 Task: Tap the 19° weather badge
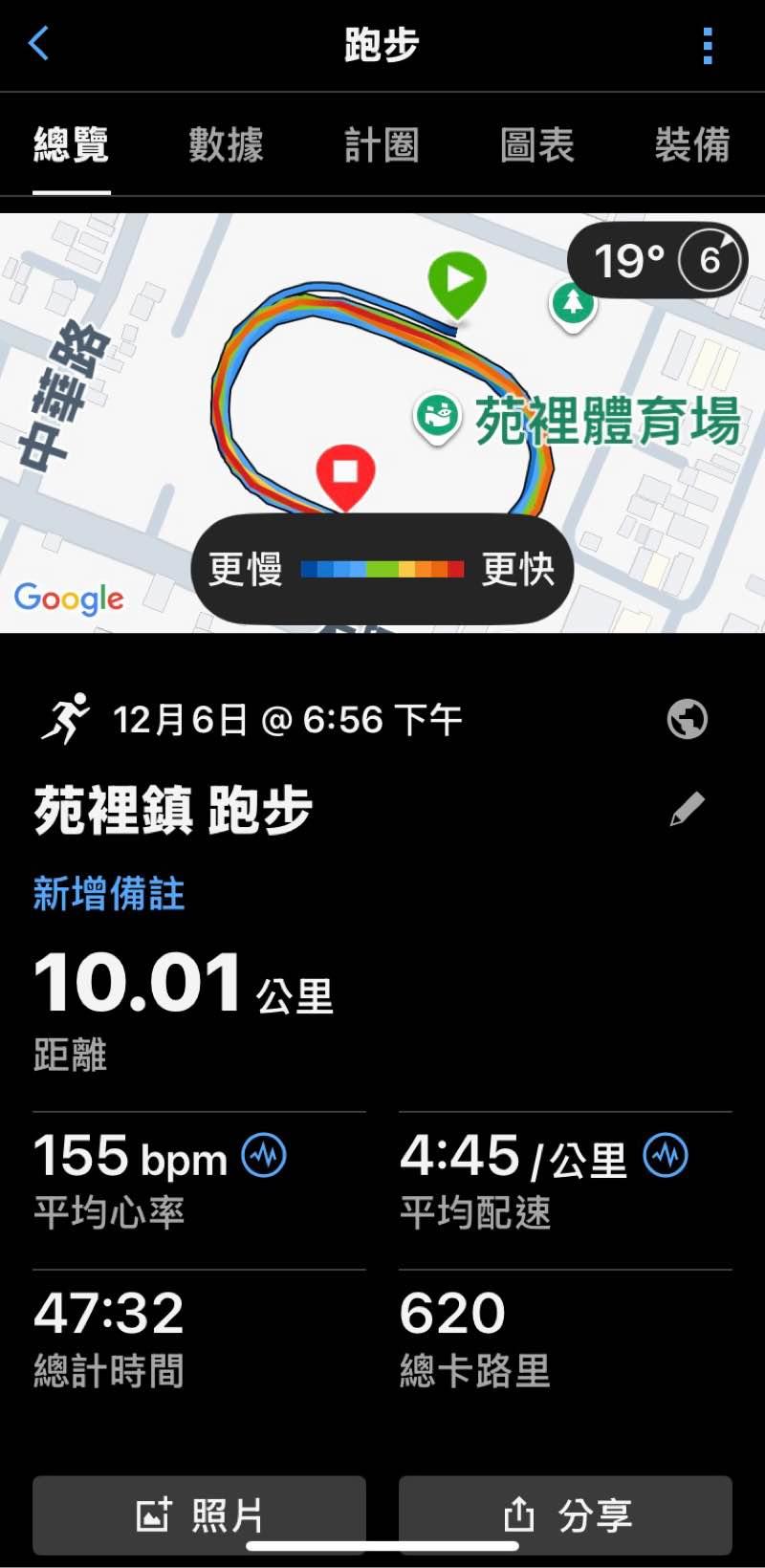(x=657, y=260)
